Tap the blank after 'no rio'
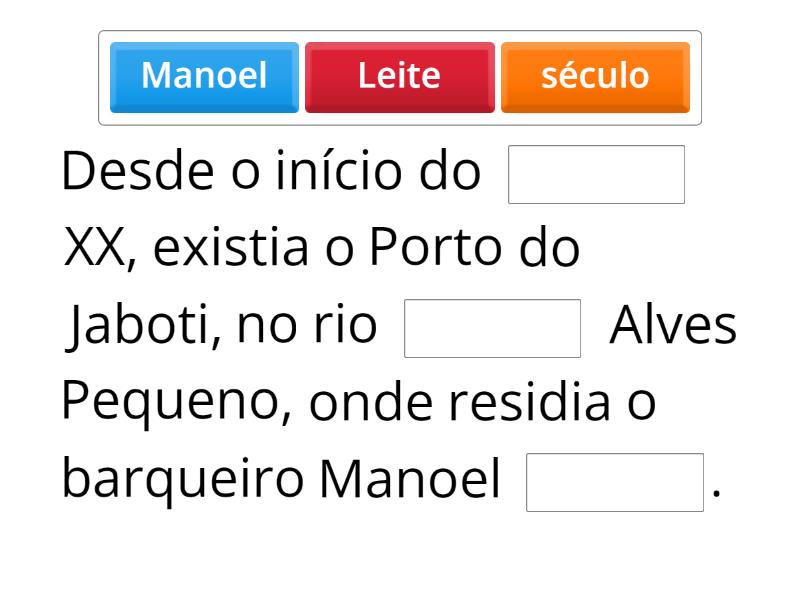 tap(492, 328)
